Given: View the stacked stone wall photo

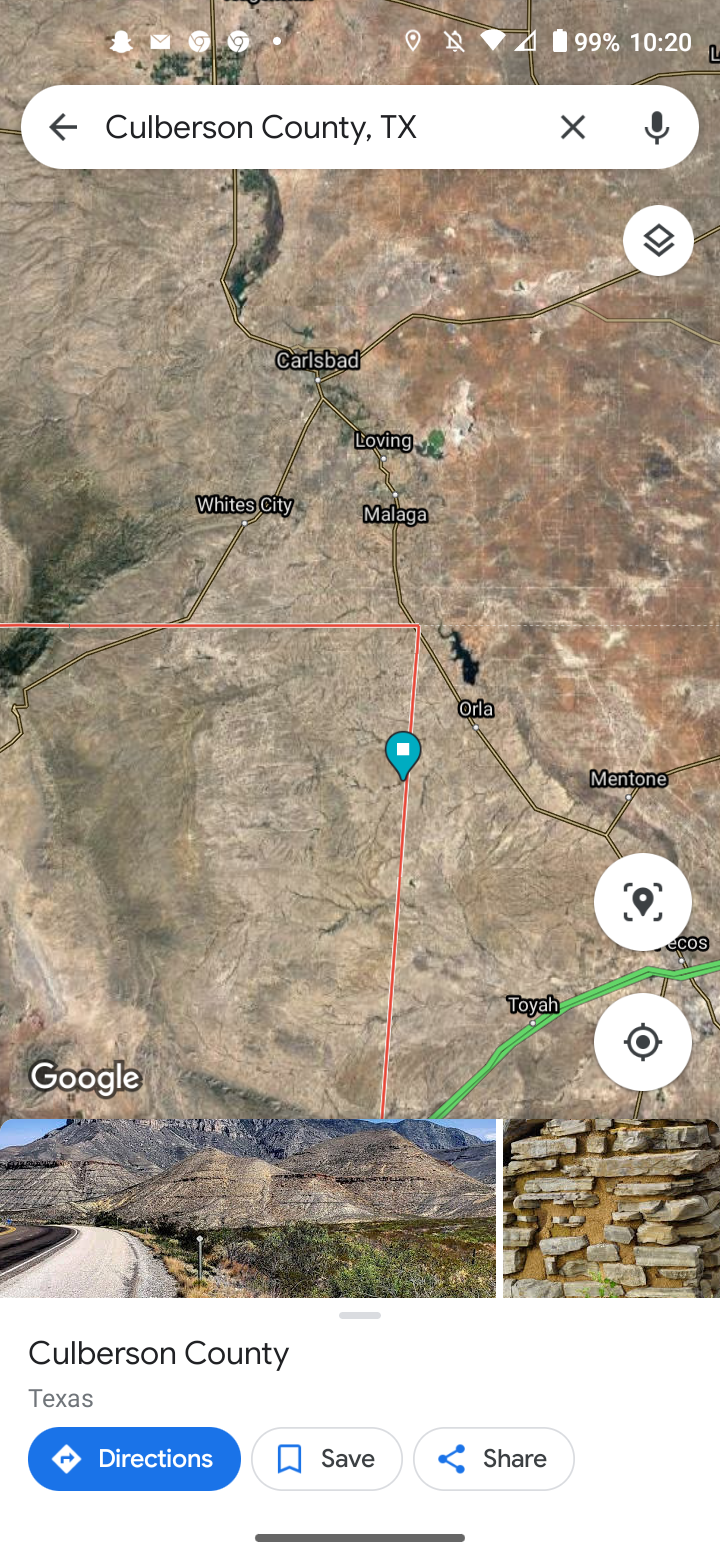Looking at the screenshot, I should (x=611, y=1208).
